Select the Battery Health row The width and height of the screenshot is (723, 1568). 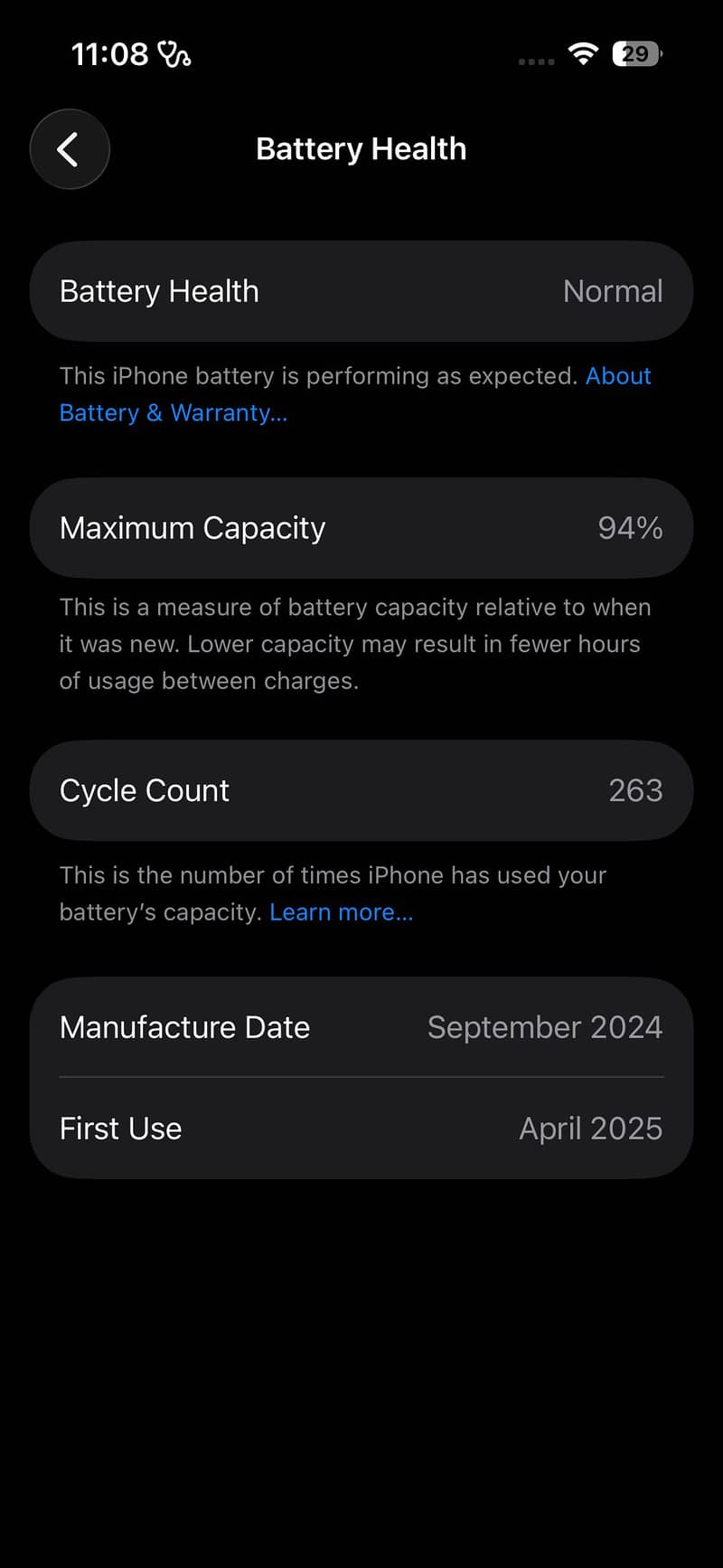coord(361,291)
